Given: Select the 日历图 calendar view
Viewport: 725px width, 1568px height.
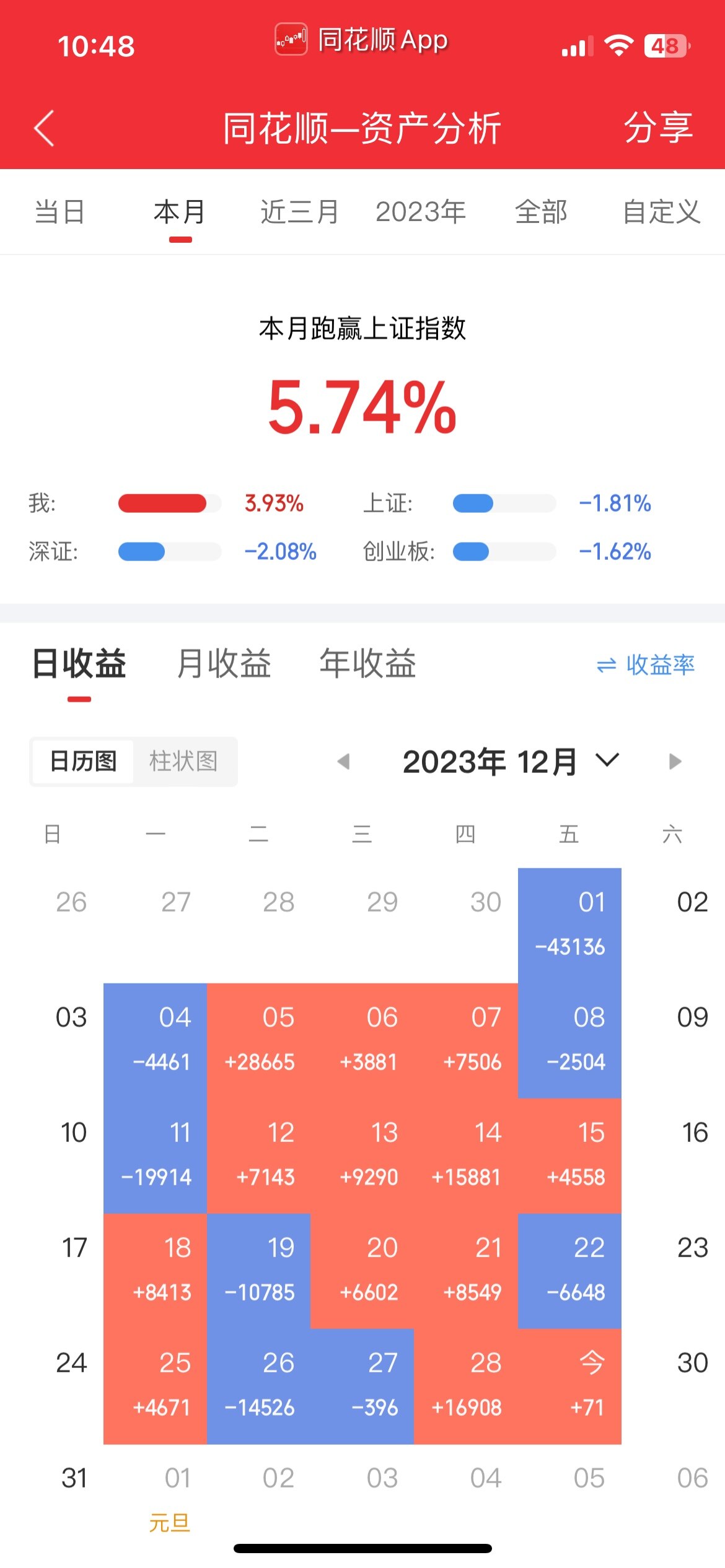Looking at the screenshot, I should (x=83, y=761).
